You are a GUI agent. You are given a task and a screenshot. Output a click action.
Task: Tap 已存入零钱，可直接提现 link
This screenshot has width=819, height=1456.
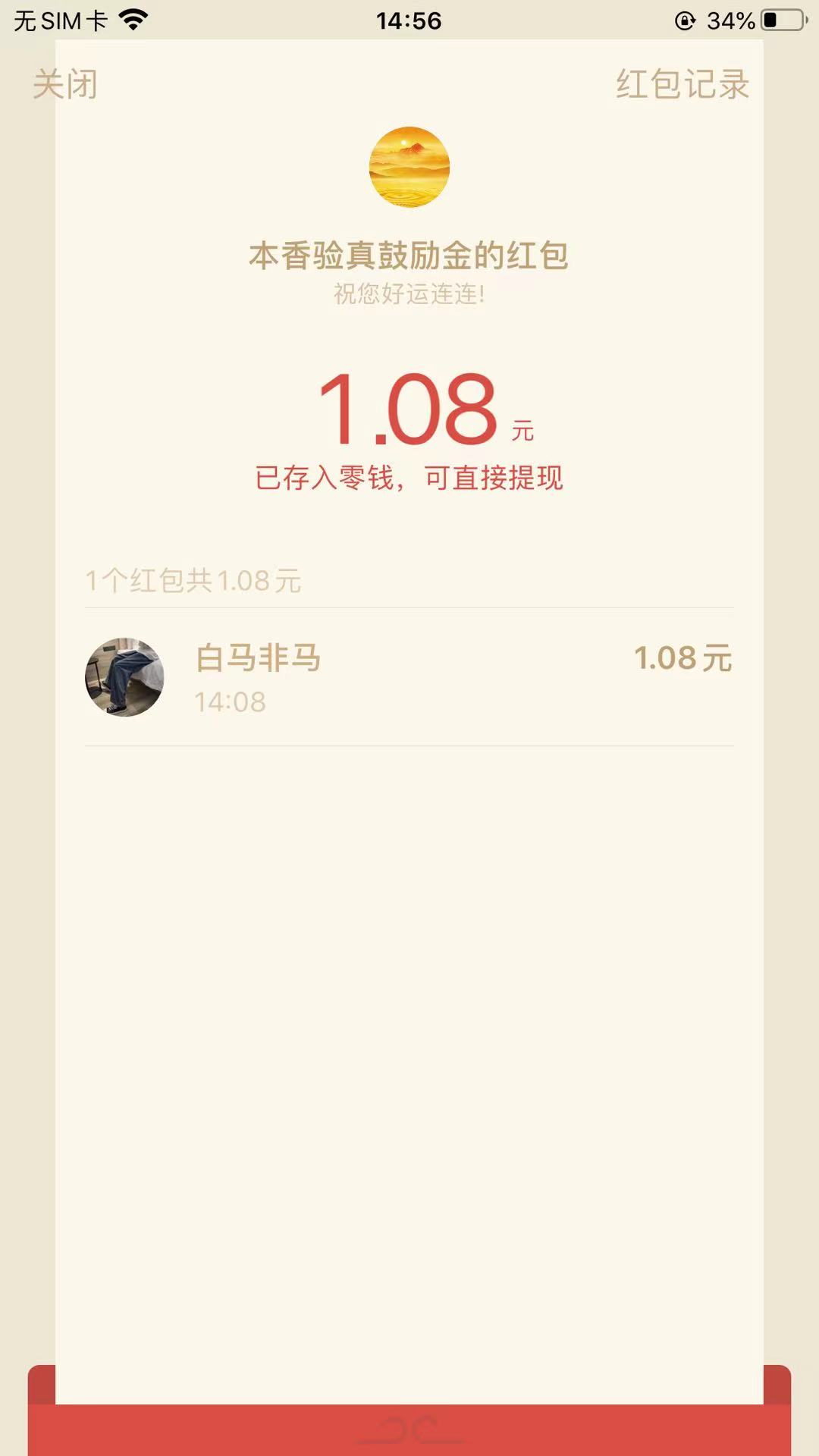[409, 478]
